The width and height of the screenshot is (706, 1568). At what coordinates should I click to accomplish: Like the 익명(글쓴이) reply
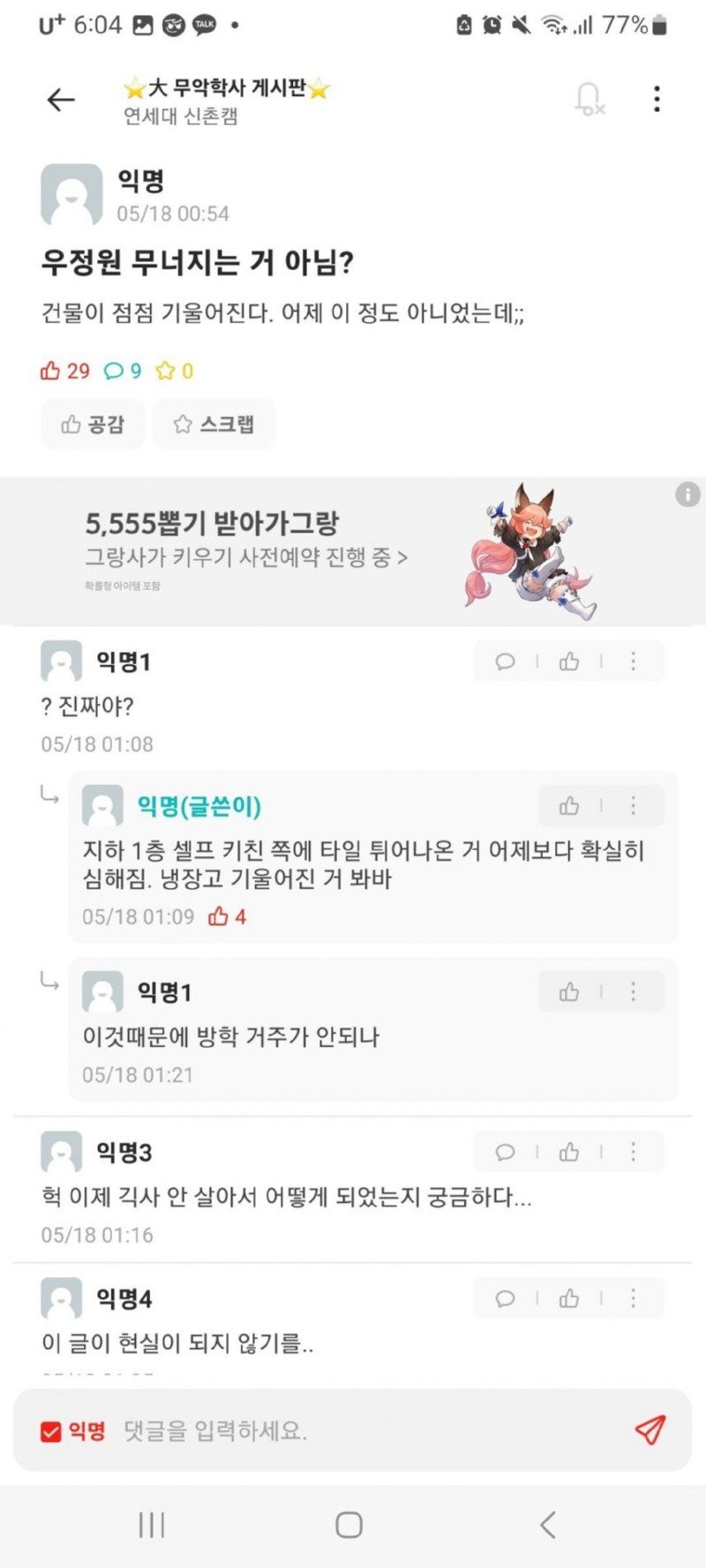click(569, 805)
